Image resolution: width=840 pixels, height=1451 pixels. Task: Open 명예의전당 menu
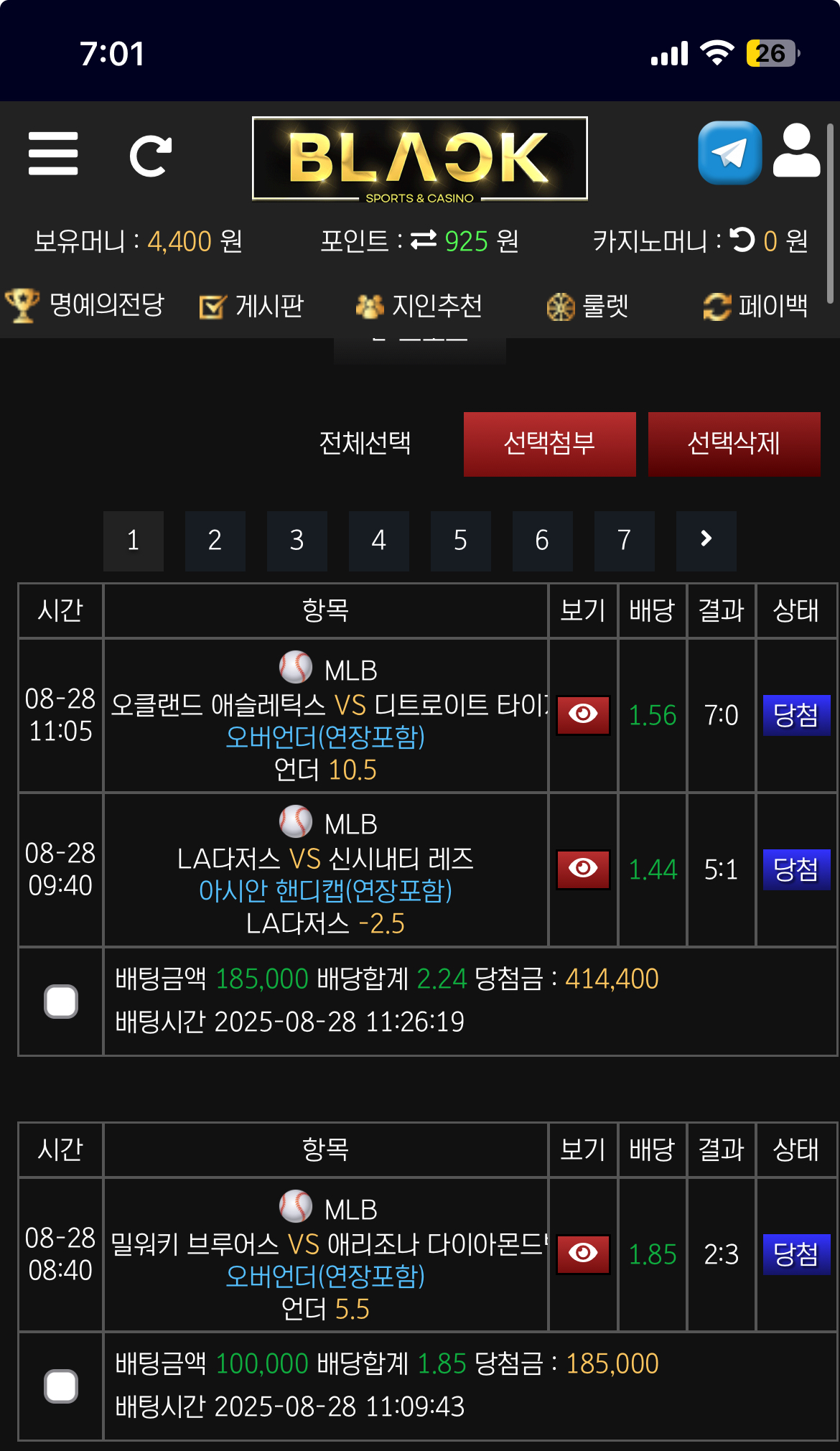86,306
